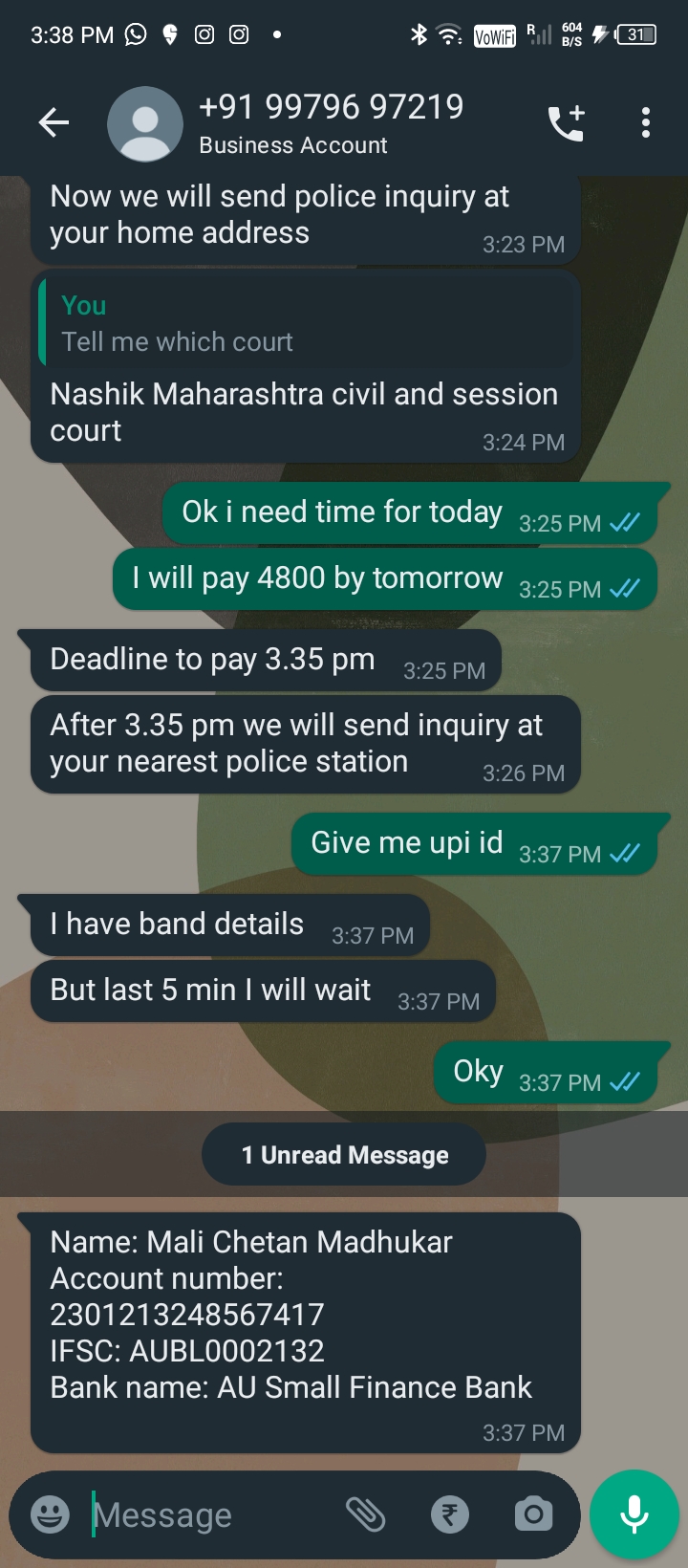
Task: Open the emoji picker
Action: point(50,1514)
